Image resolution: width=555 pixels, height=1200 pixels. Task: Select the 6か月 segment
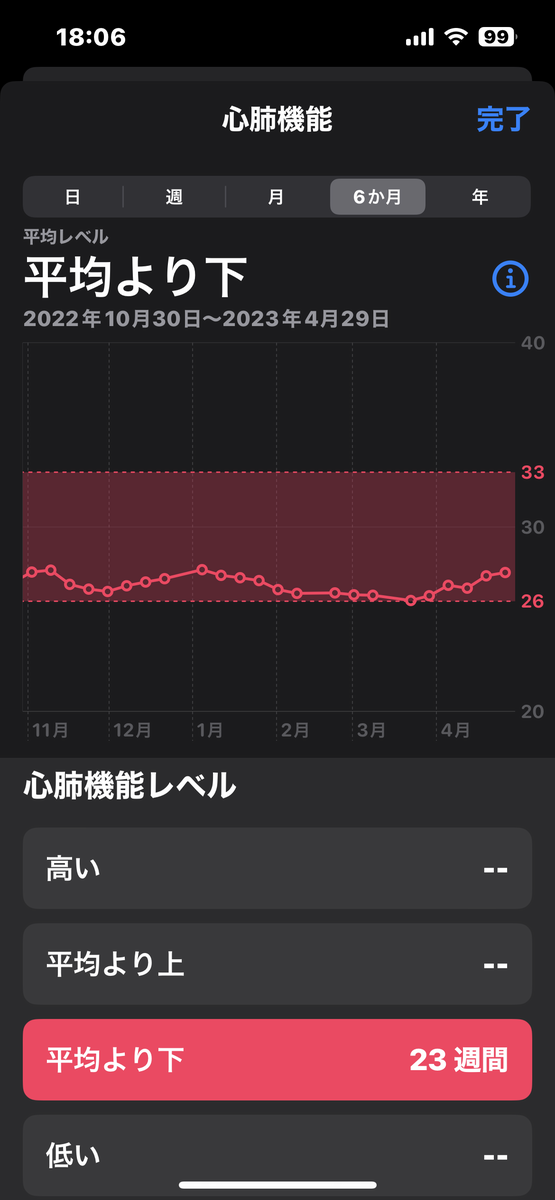point(378,197)
